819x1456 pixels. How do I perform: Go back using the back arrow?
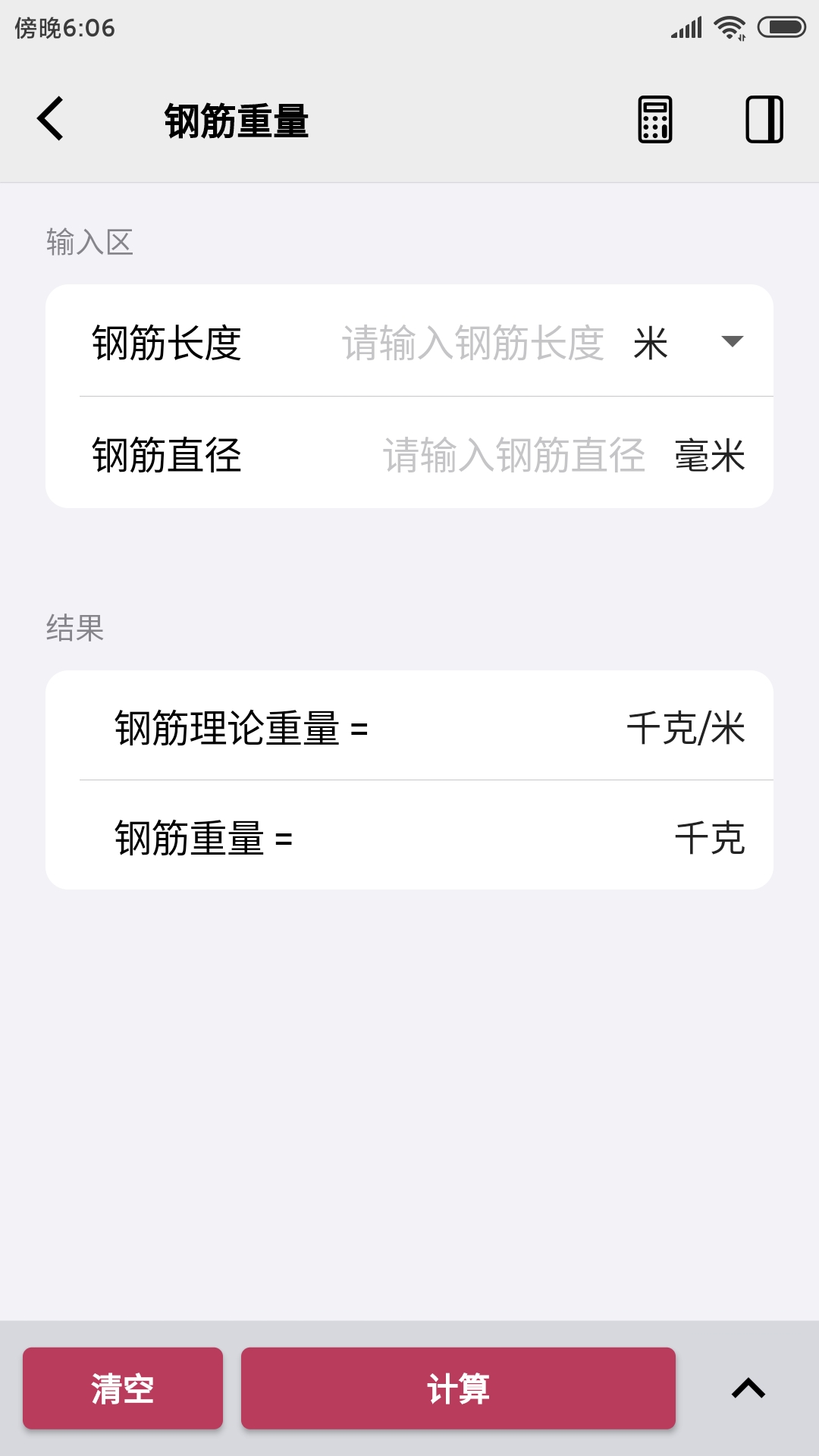click(x=51, y=119)
